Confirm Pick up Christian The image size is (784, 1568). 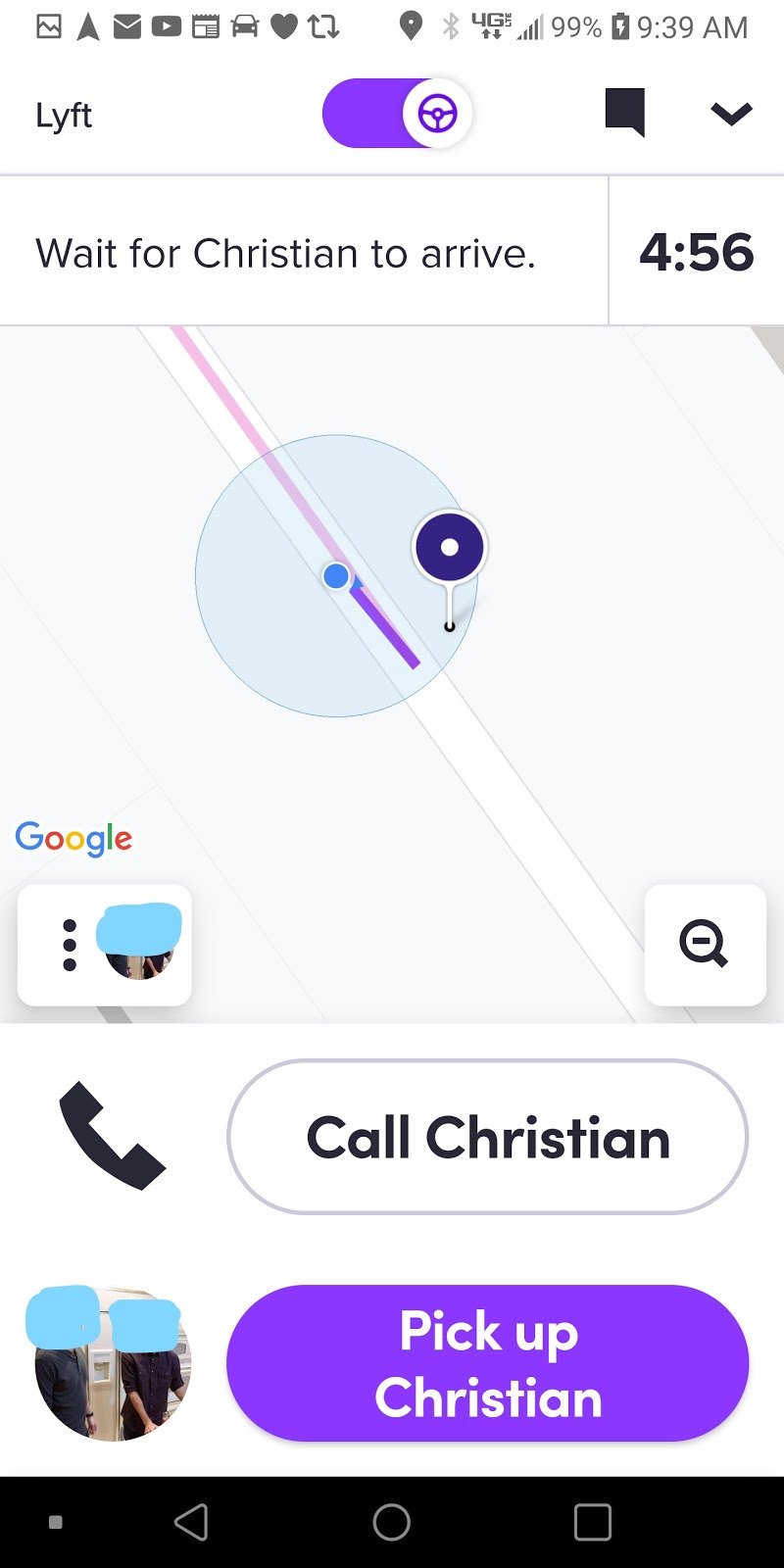coord(488,1363)
